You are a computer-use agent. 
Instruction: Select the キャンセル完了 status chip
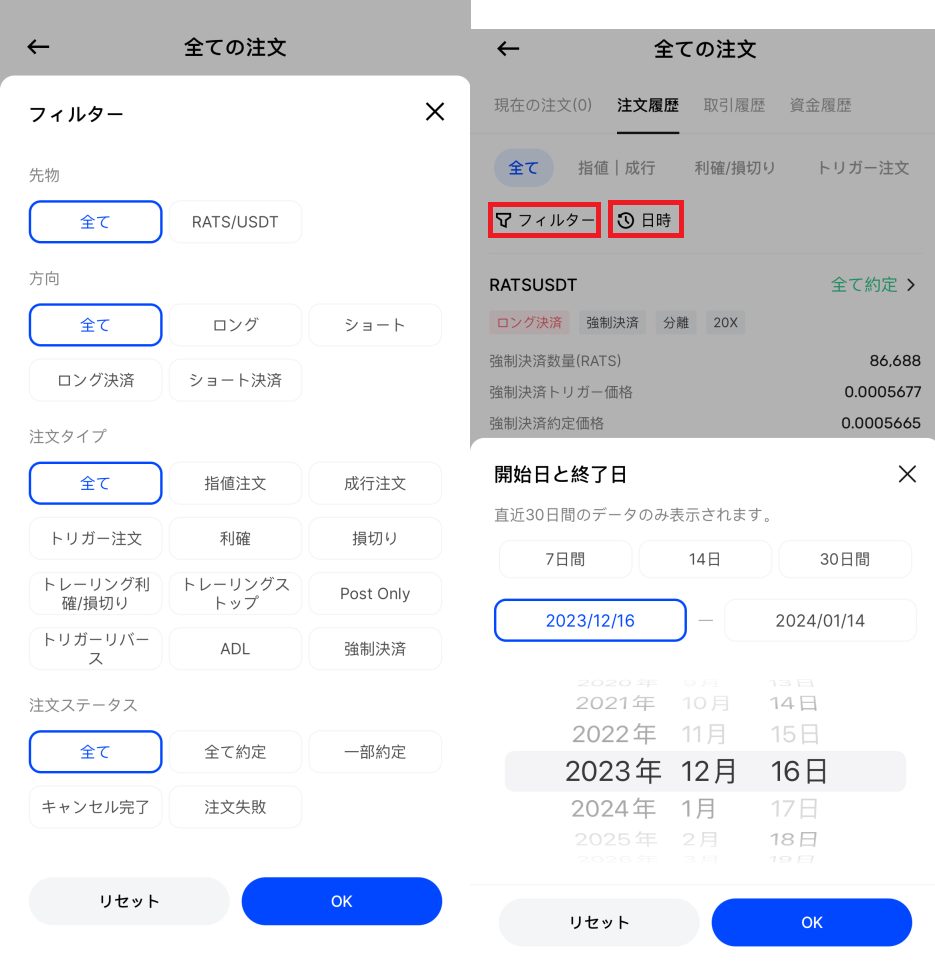click(95, 807)
